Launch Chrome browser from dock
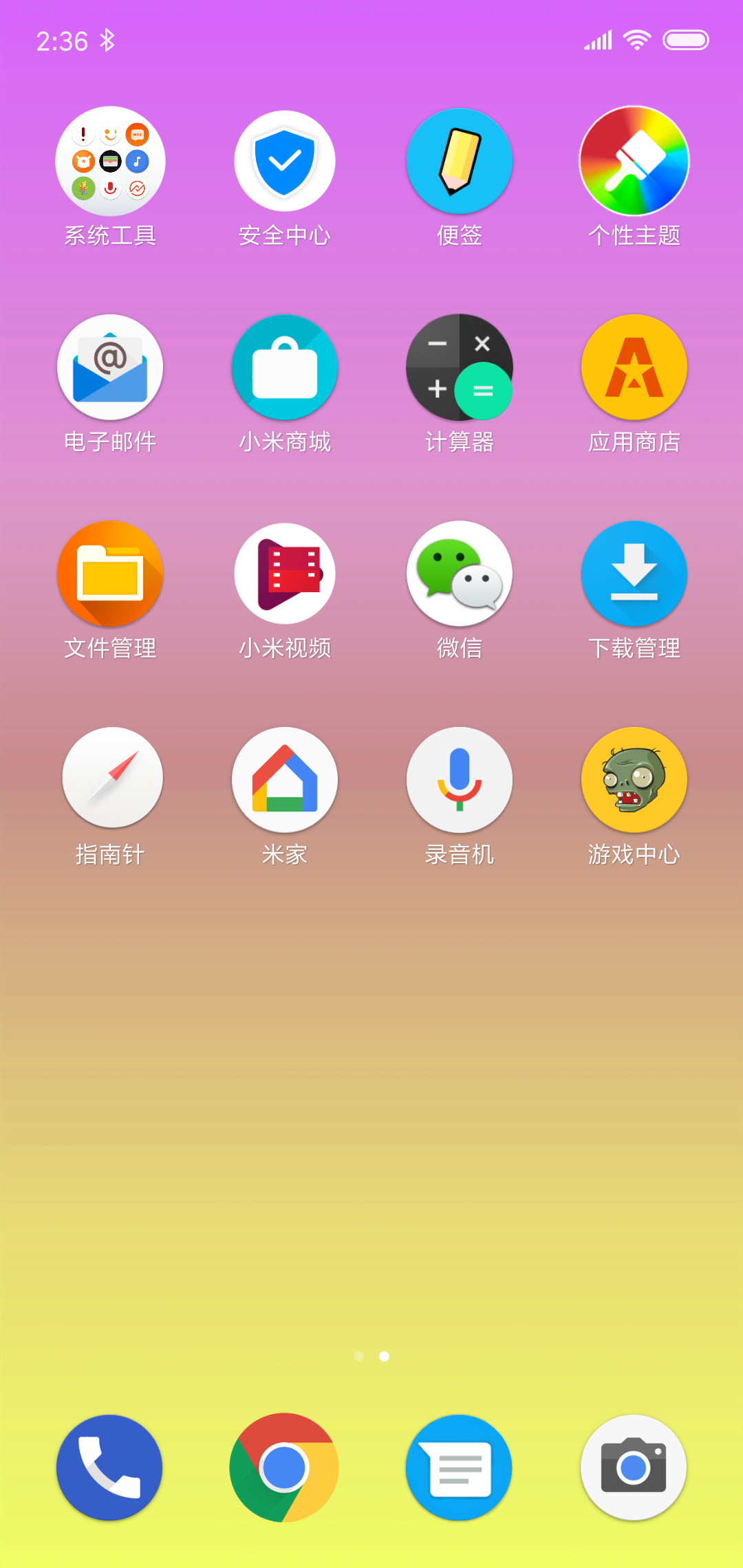The width and height of the screenshot is (743, 1568). click(285, 1468)
